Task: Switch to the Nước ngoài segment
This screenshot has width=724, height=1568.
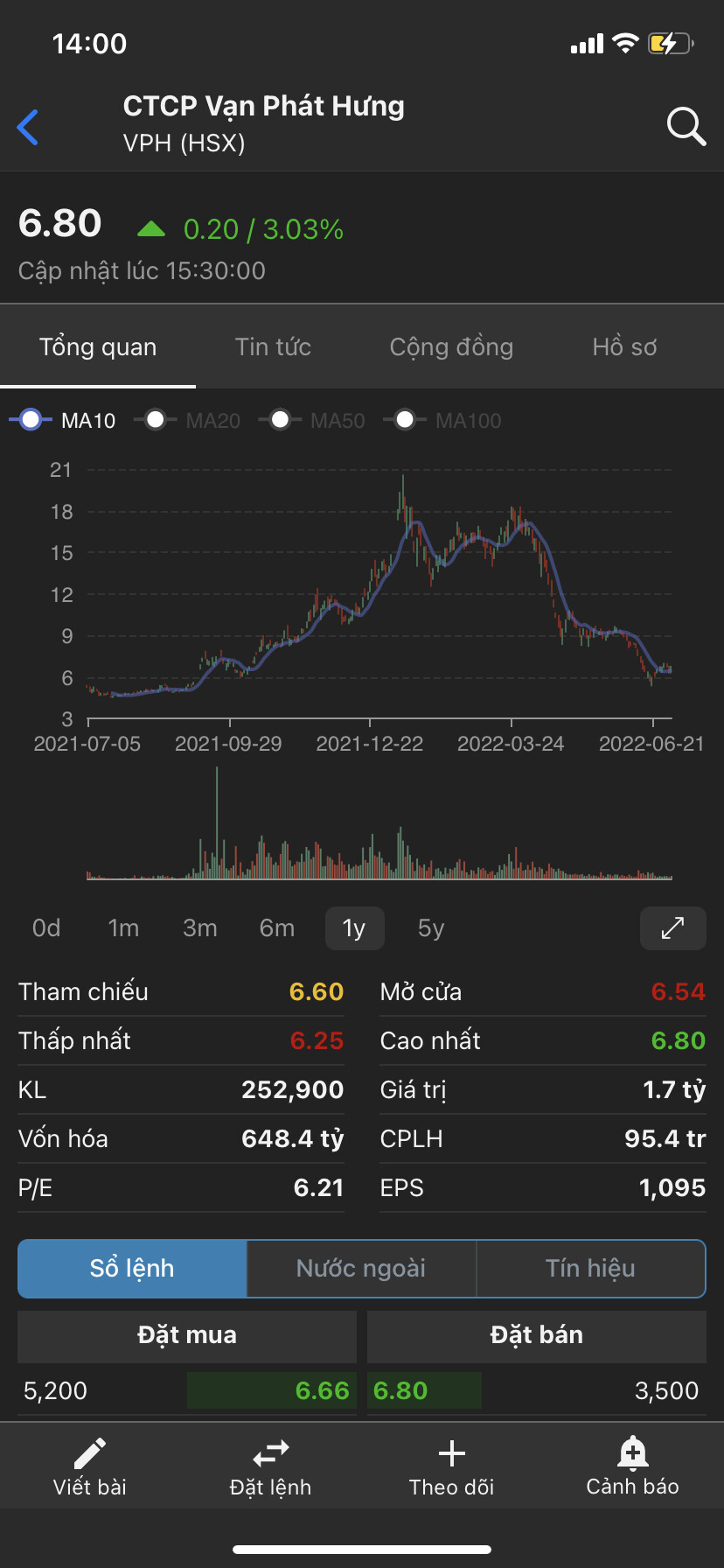Action: point(361,1269)
